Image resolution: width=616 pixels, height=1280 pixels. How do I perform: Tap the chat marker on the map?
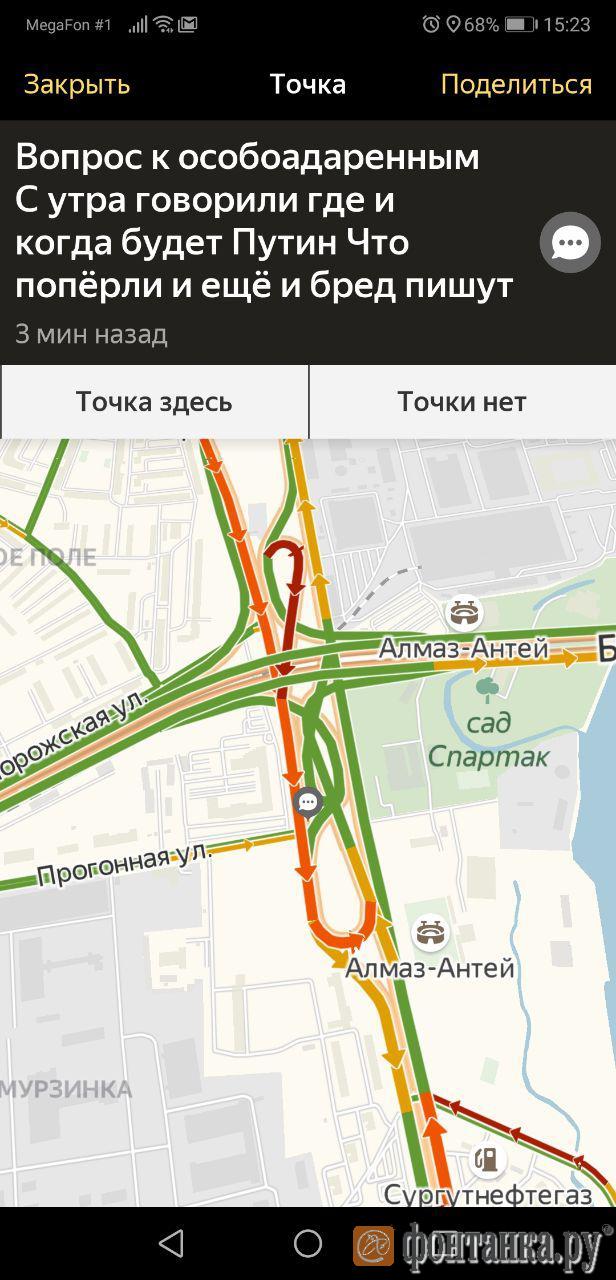click(308, 801)
